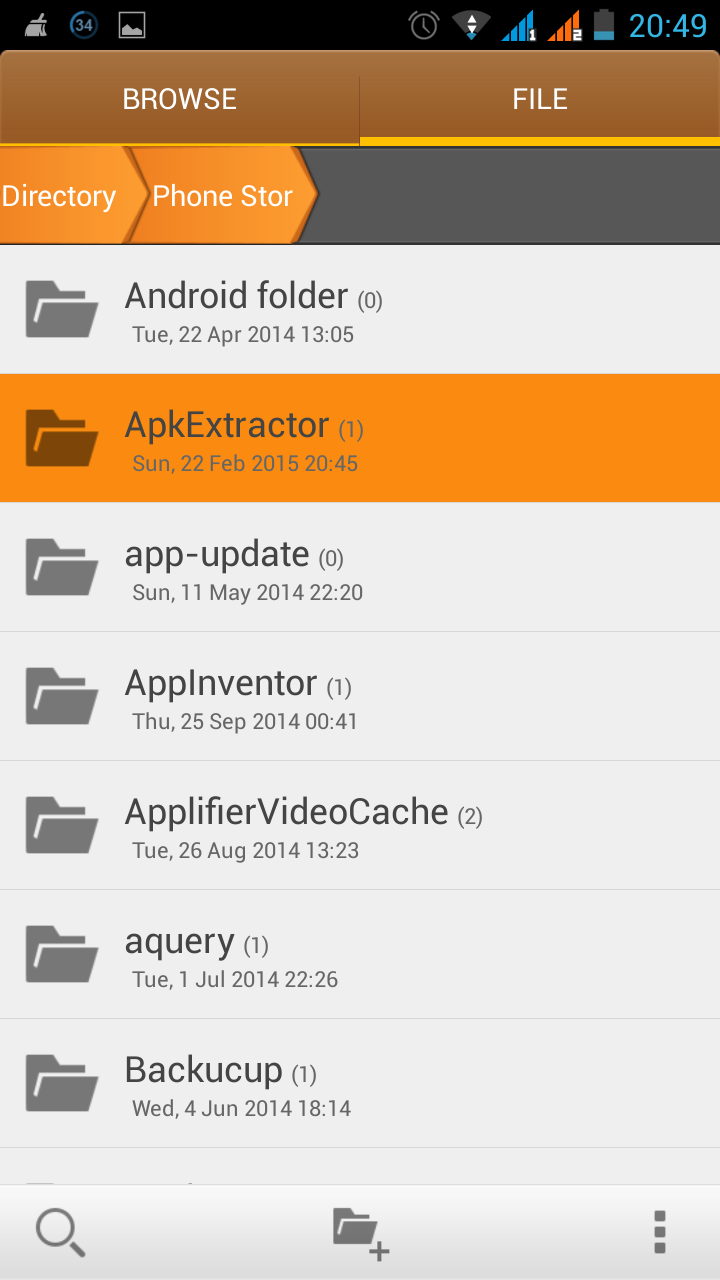Click the aquery folder icon
The height and width of the screenshot is (1280, 720).
(x=60, y=954)
